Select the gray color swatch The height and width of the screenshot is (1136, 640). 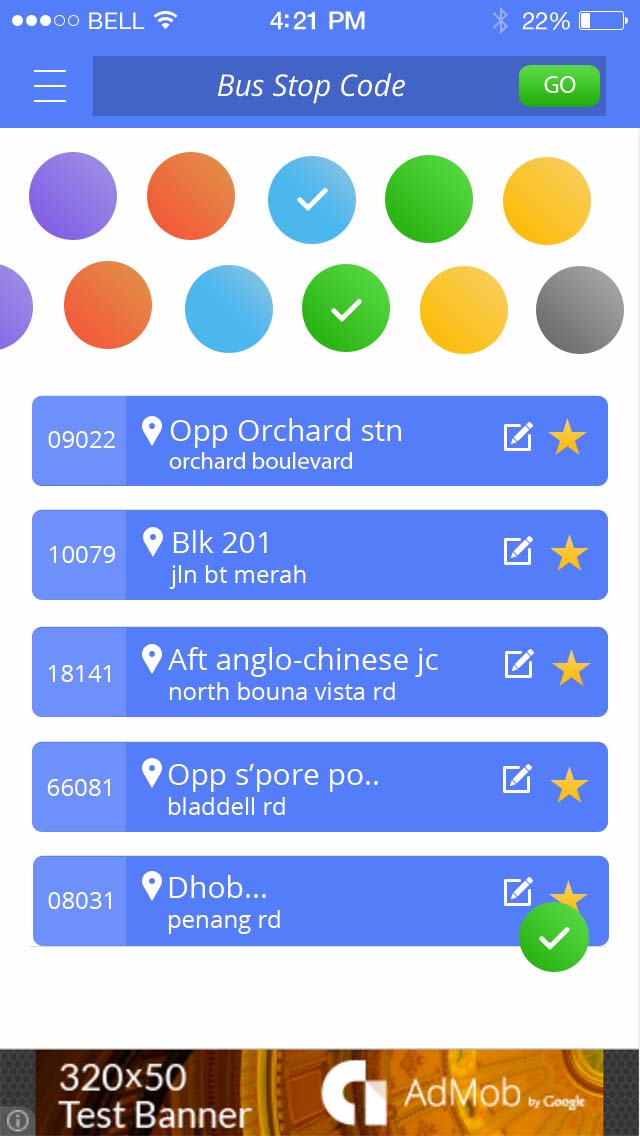580,310
